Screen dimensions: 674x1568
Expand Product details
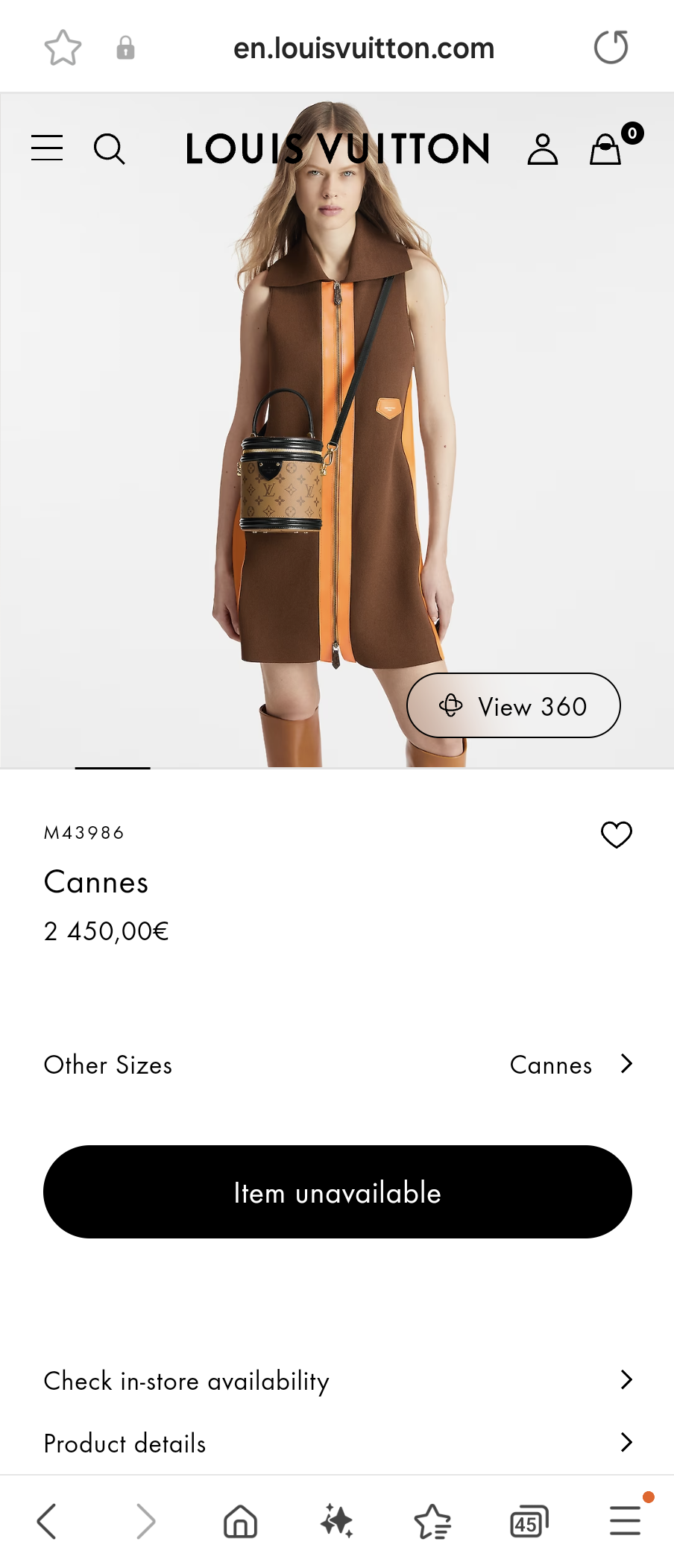(x=337, y=1443)
